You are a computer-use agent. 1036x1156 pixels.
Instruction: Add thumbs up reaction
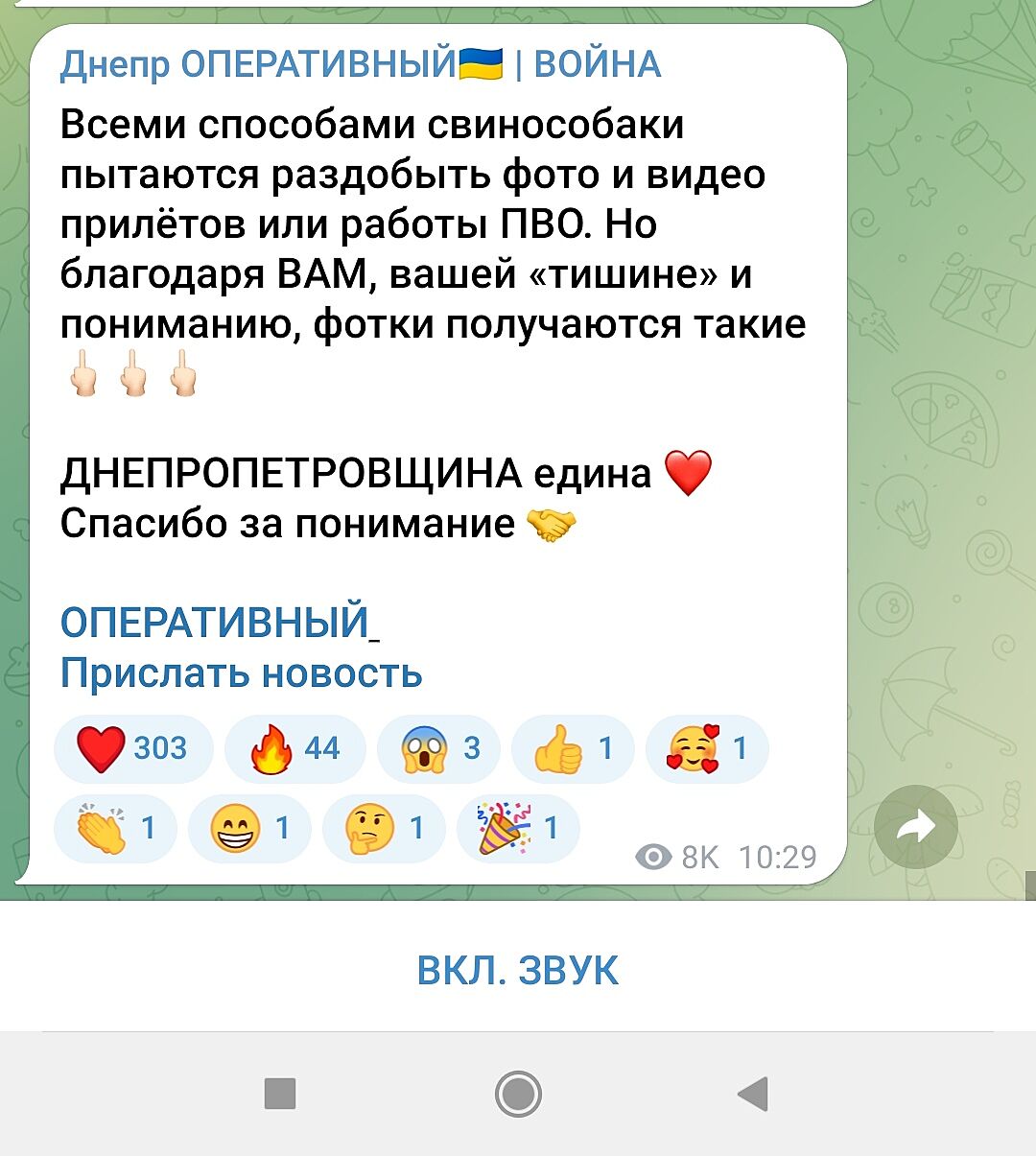[x=573, y=748]
